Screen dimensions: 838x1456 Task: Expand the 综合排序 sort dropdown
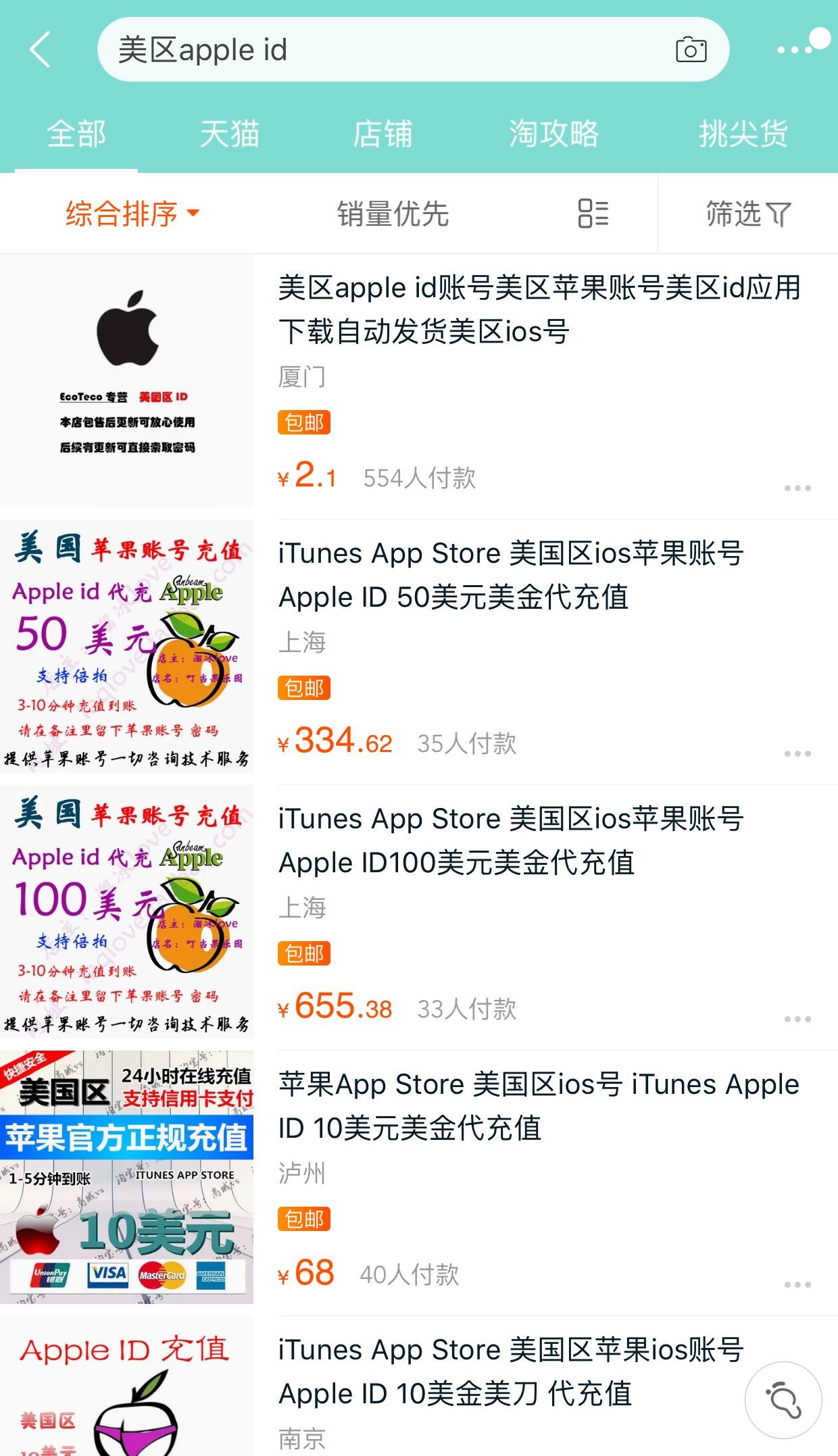coord(130,213)
